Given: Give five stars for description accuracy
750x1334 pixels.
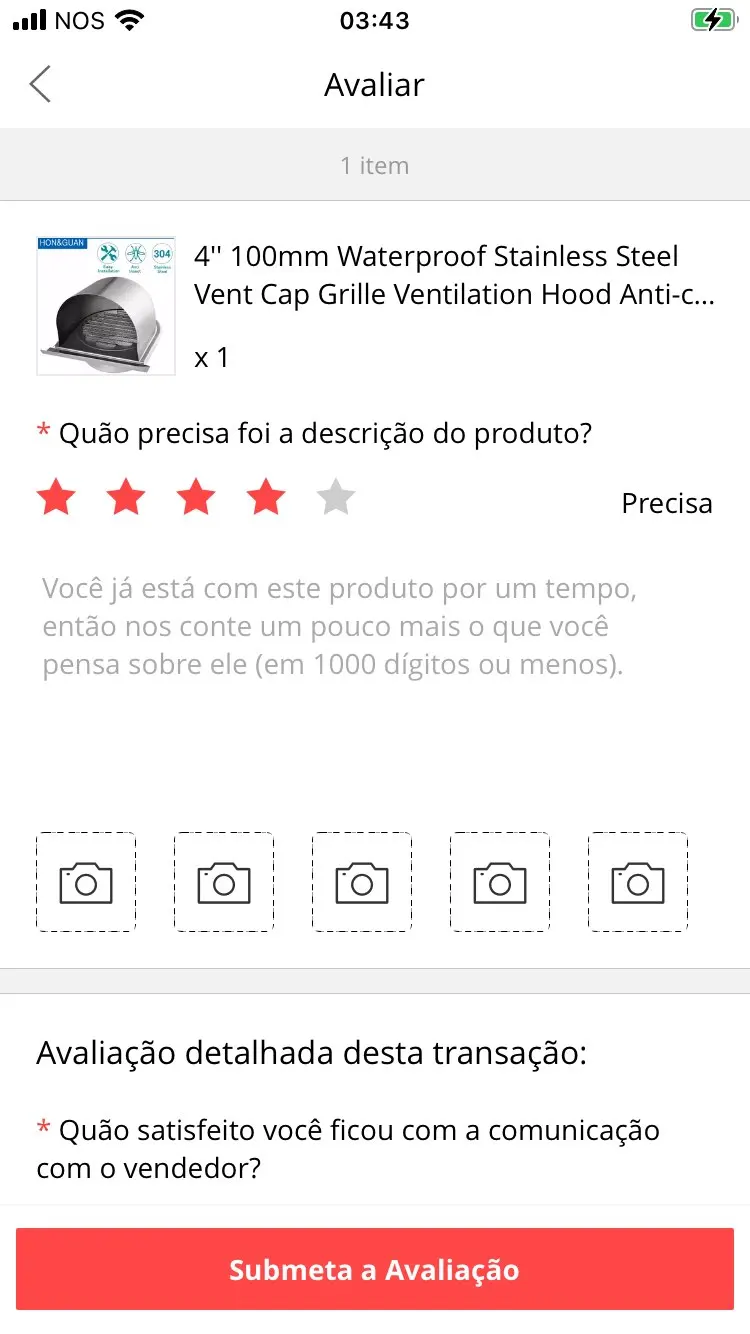Looking at the screenshot, I should (336, 497).
